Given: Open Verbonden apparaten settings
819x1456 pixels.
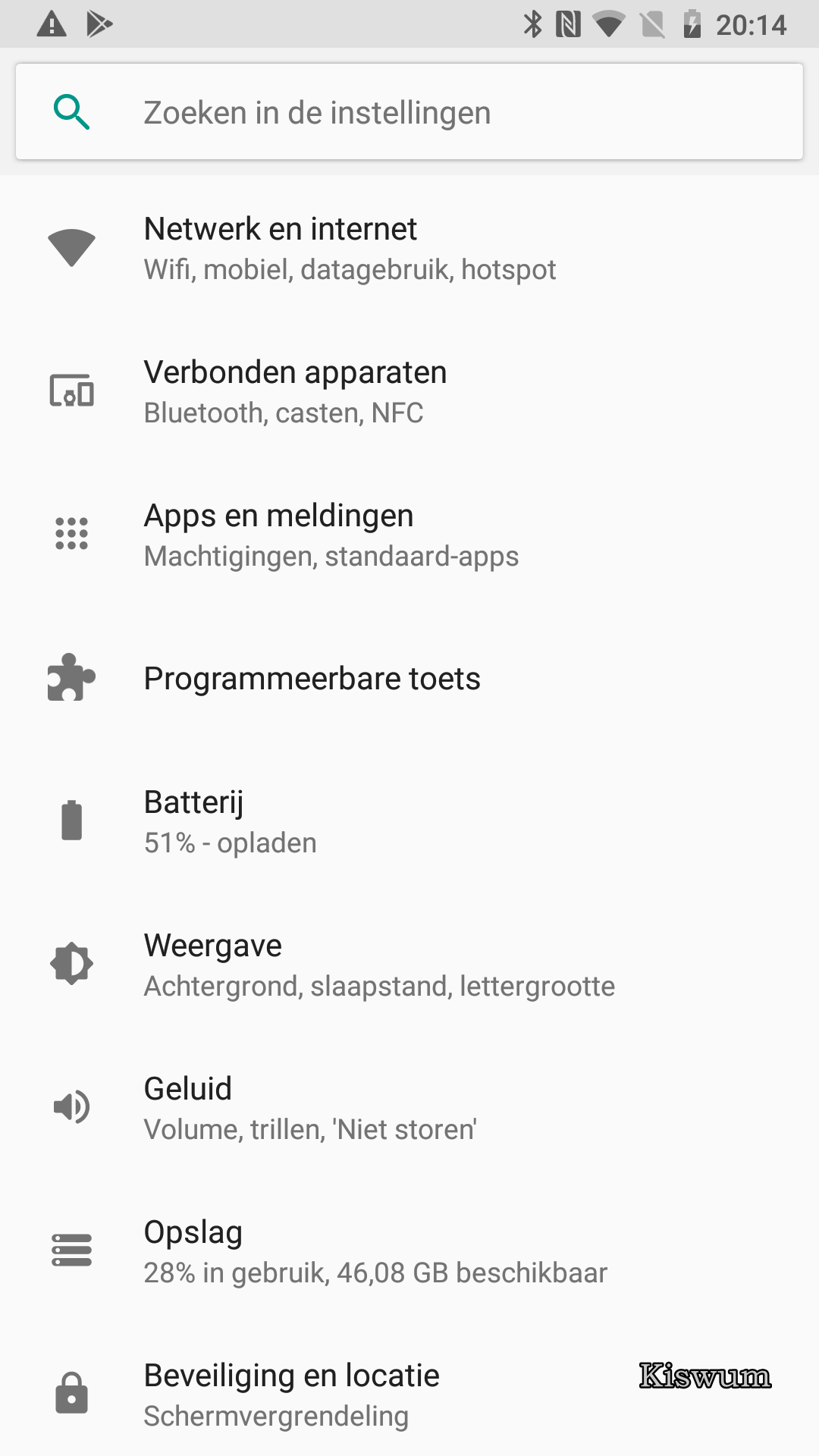Looking at the screenshot, I should click(409, 391).
